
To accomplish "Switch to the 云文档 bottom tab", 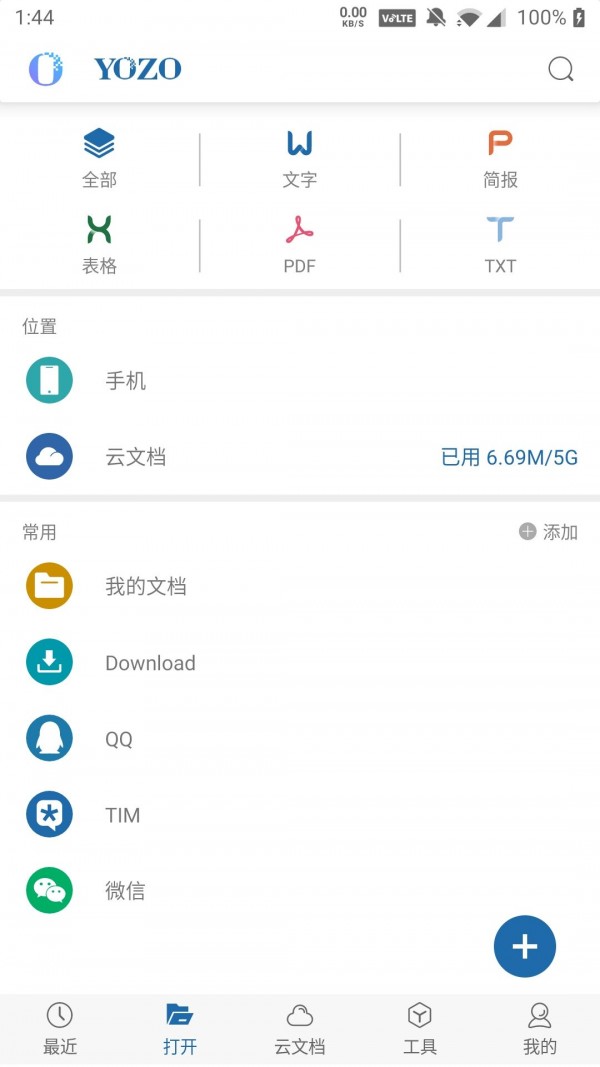I will 300,1029.
